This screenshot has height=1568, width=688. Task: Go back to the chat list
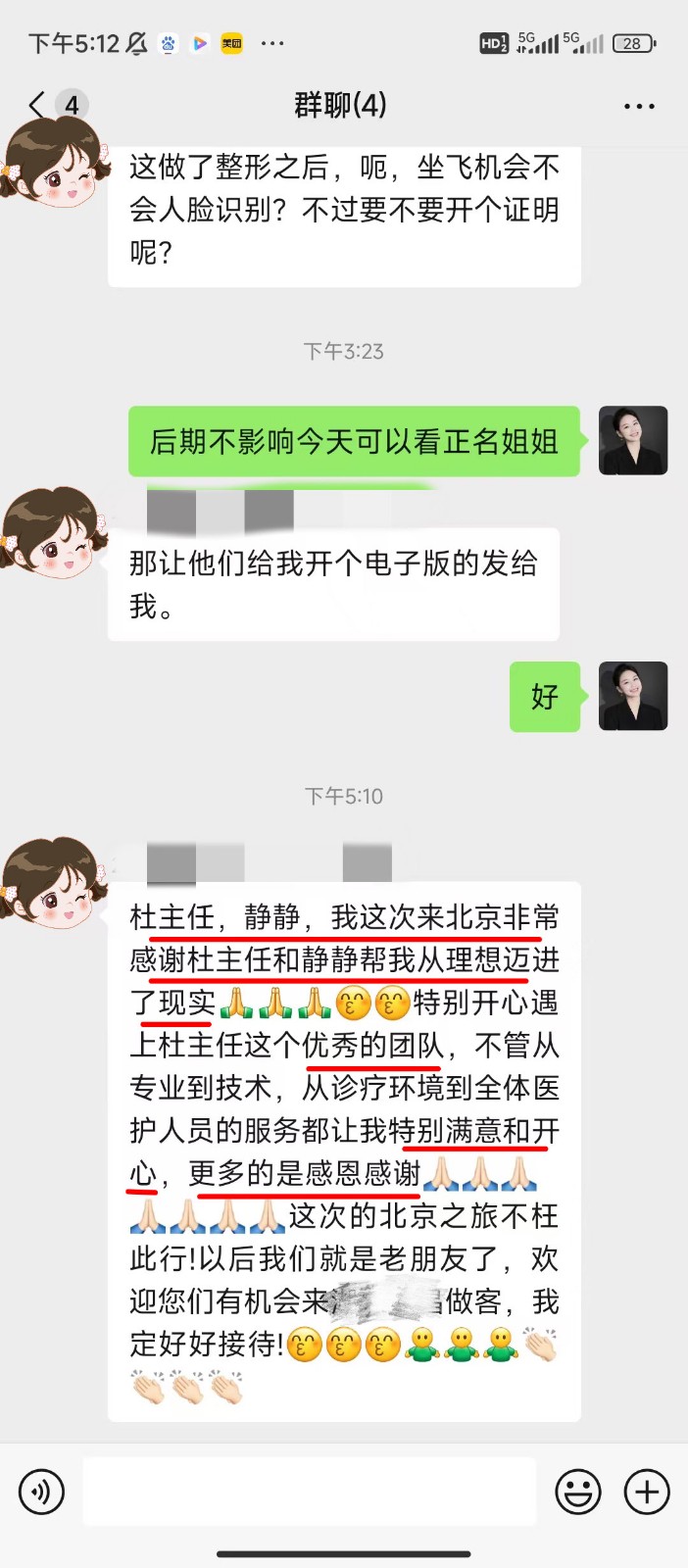37,105
